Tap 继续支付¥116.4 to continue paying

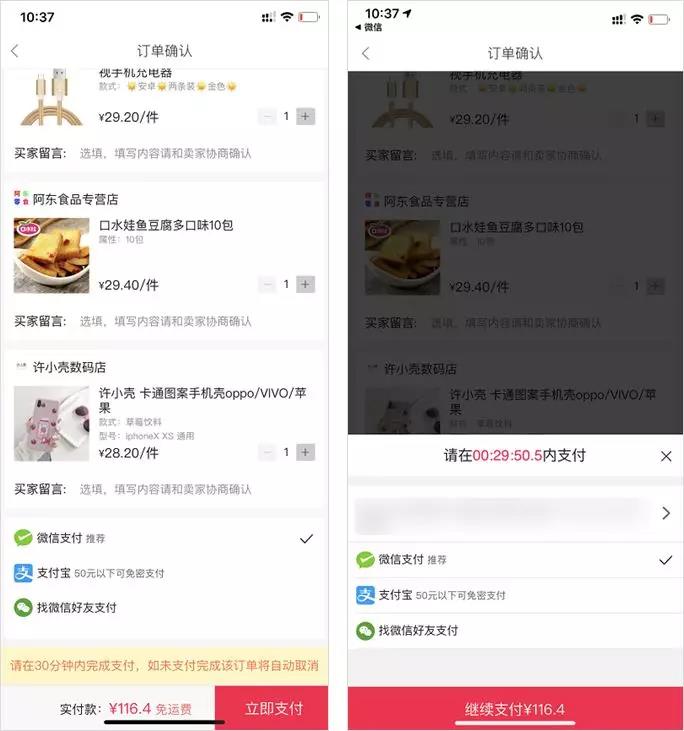pos(515,710)
